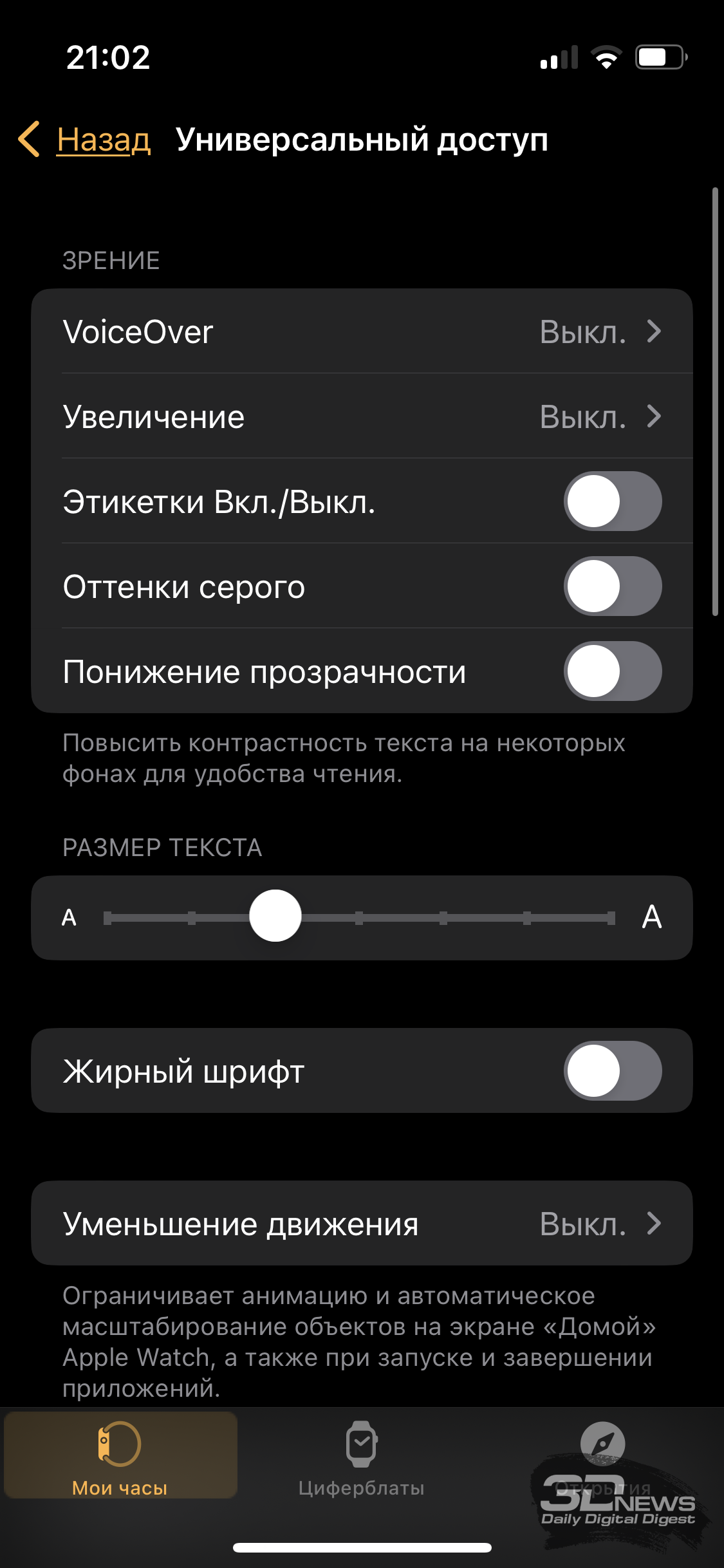Go back via the Назад button
The width and height of the screenshot is (724, 1568).
85,139
